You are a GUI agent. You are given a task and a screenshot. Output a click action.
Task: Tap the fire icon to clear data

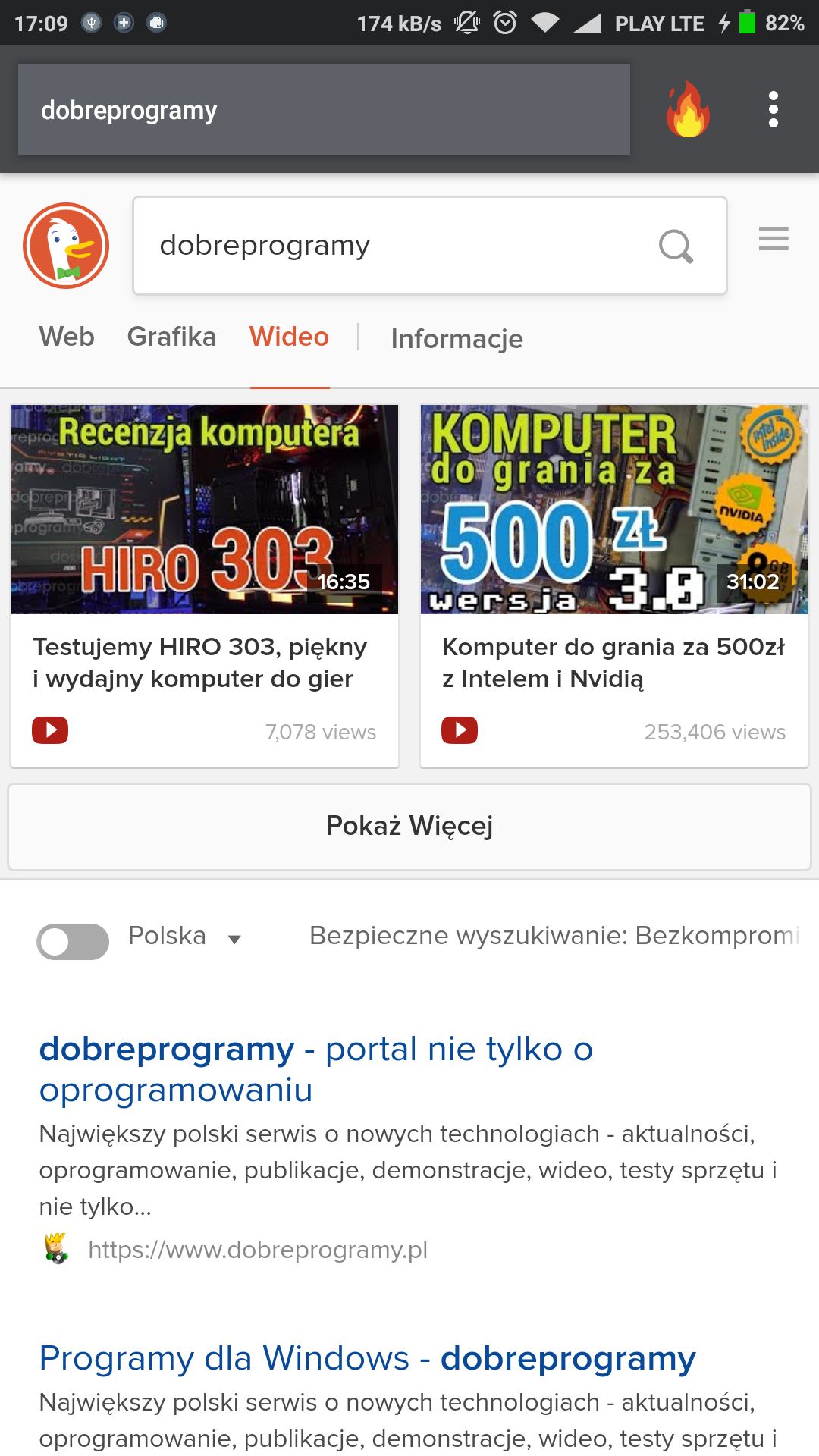pyautogui.click(x=688, y=109)
